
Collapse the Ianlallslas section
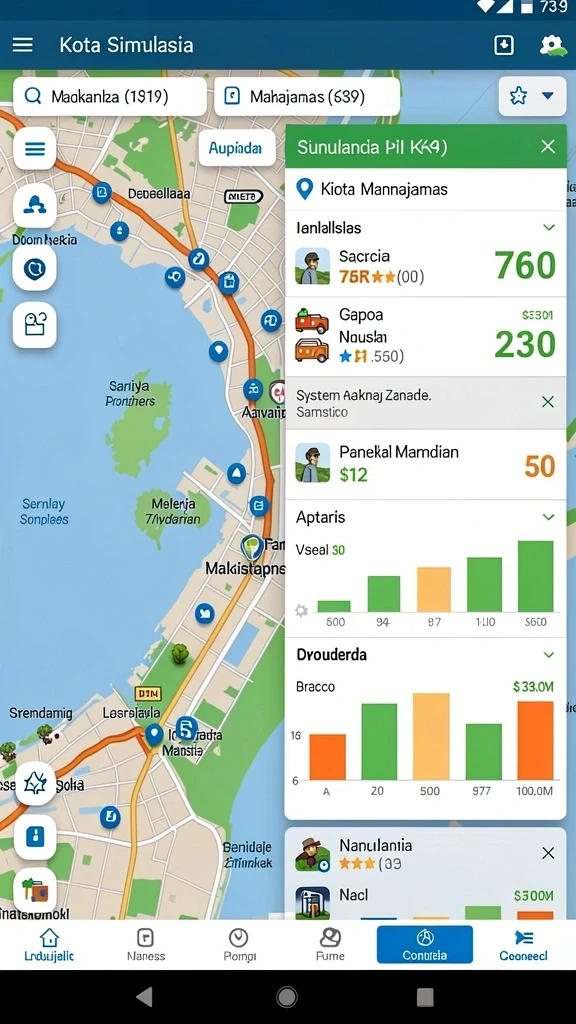pyautogui.click(x=549, y=227)
